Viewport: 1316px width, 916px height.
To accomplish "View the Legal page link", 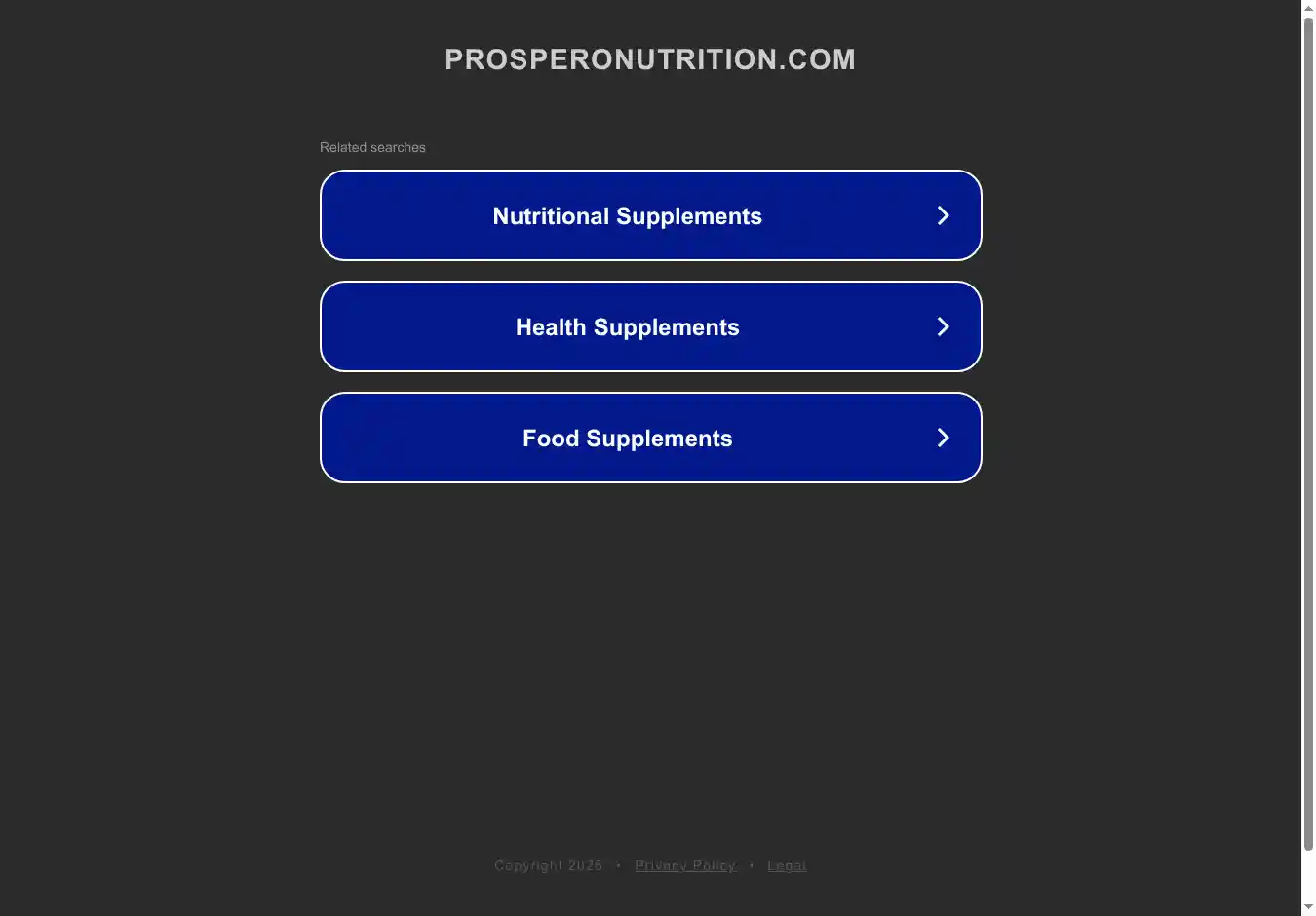I will click(x=787, y=865).
